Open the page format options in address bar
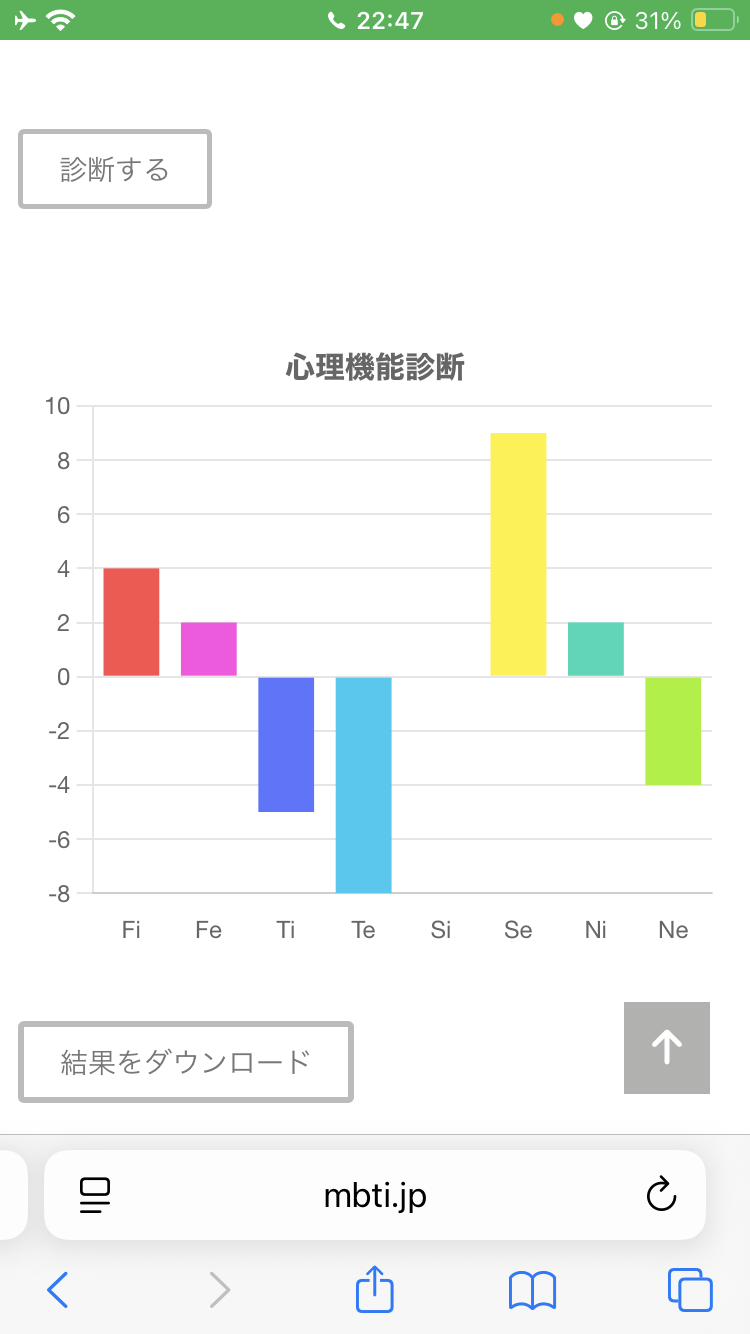 [x=95, y=1195]
